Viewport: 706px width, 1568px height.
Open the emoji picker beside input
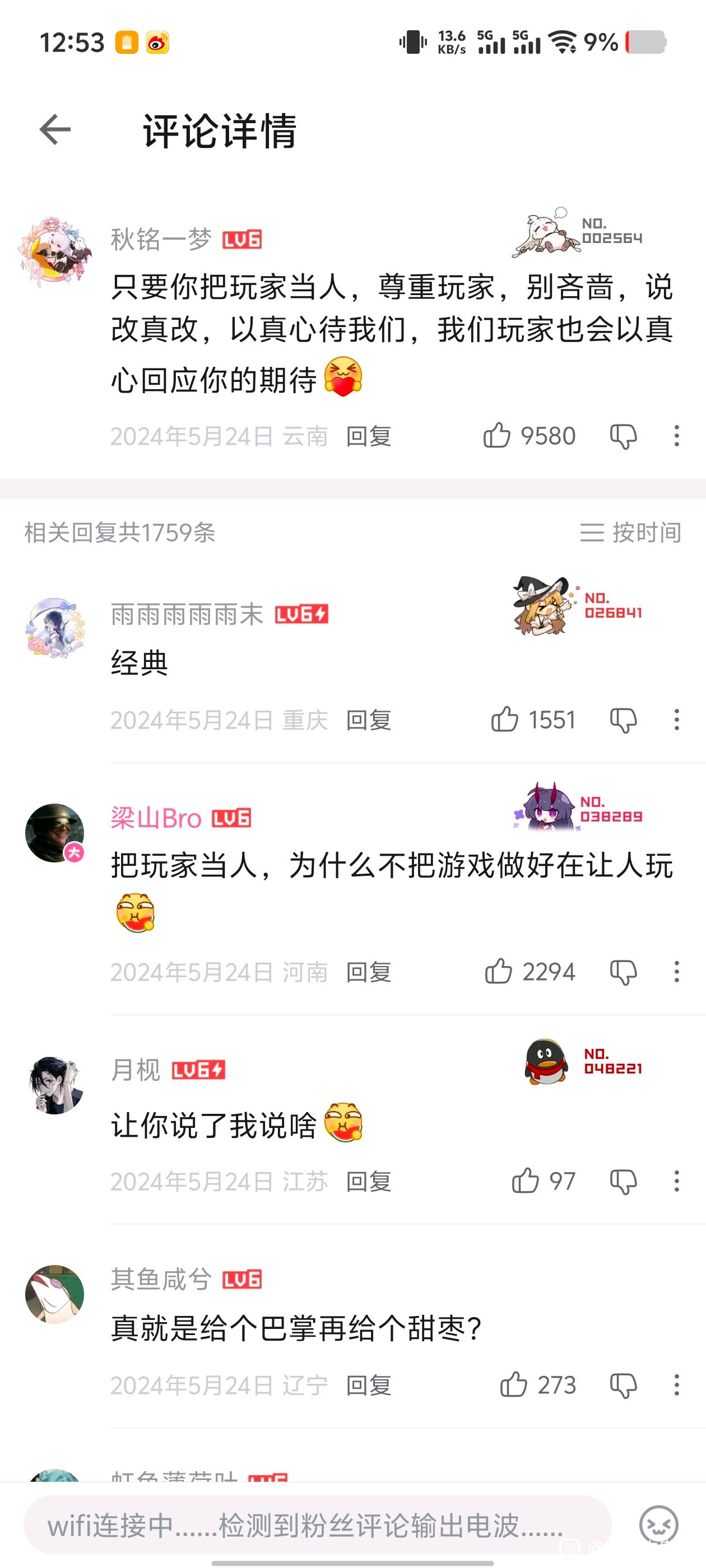(x=658, y=1525)
